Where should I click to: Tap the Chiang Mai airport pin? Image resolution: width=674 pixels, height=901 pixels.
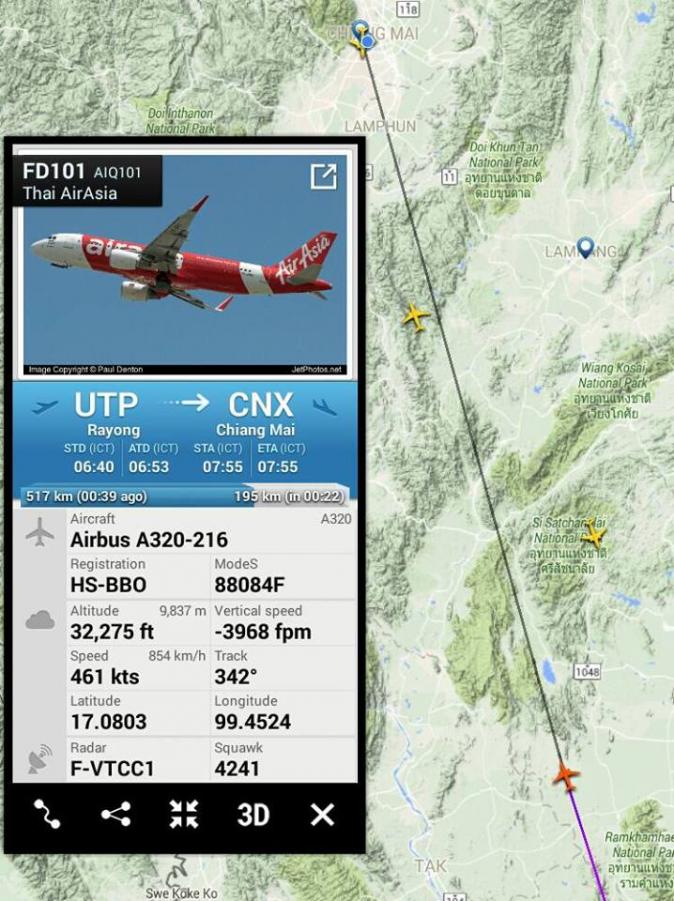(361, 31)
